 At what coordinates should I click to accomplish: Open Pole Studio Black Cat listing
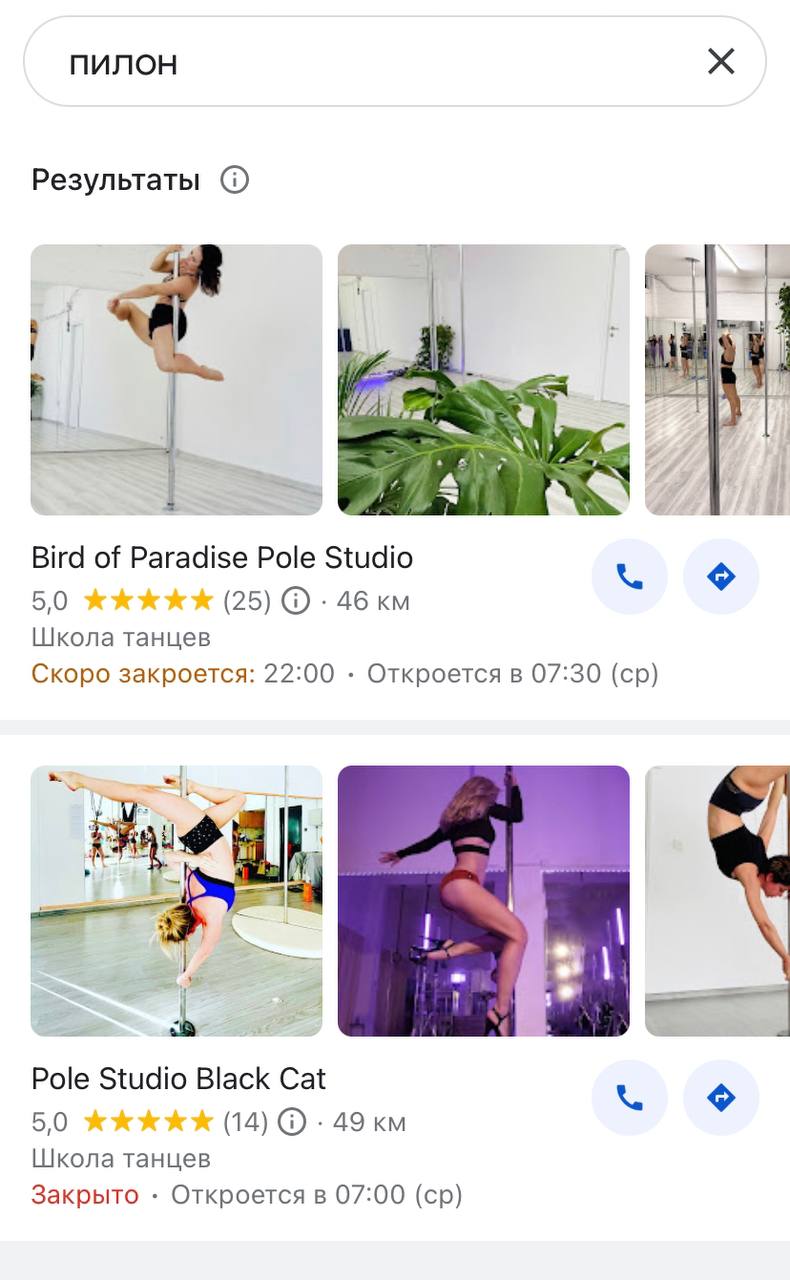click(x=179, y=1079)
